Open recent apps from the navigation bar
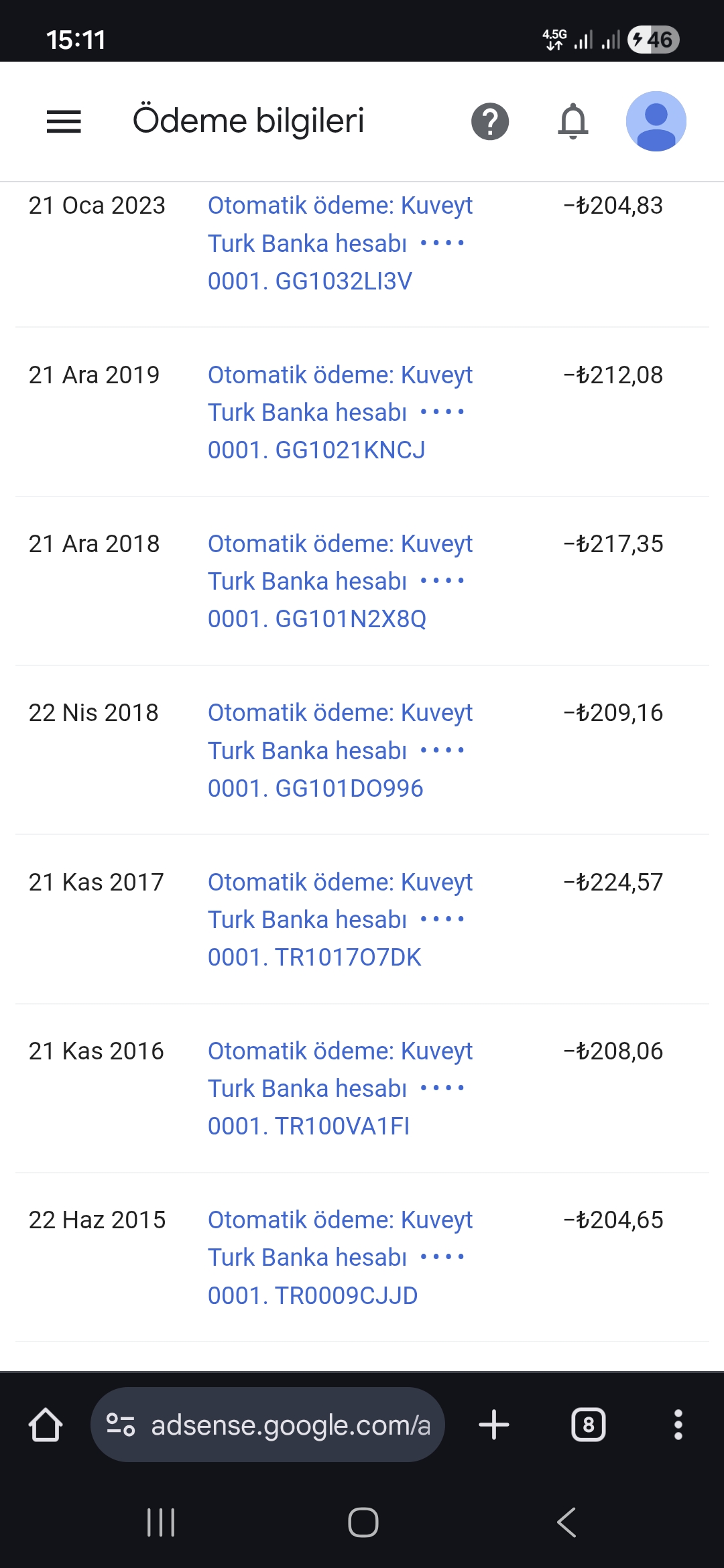The width and height of the screenshot is (724, 1568). pyautogui.click(x=161, y=1522)
